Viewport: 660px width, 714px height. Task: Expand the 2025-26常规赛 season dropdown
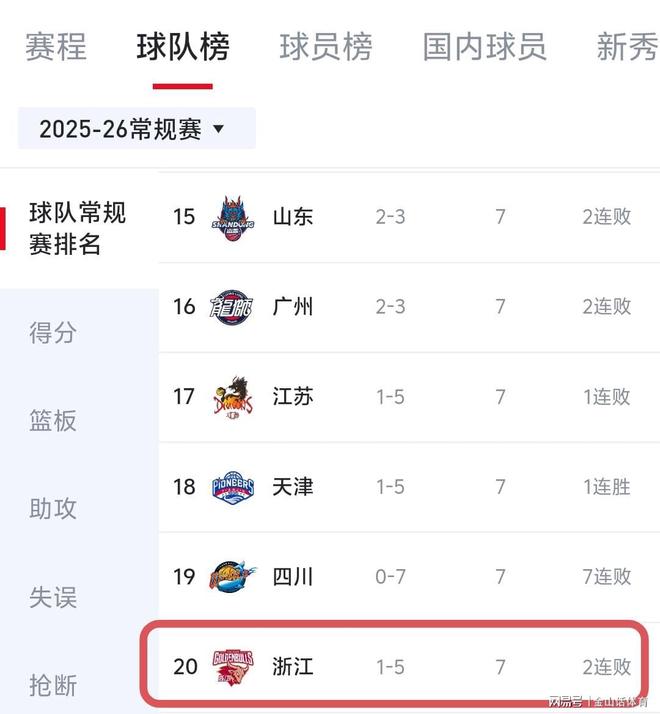pyautogui.click(x=136, y=129)
